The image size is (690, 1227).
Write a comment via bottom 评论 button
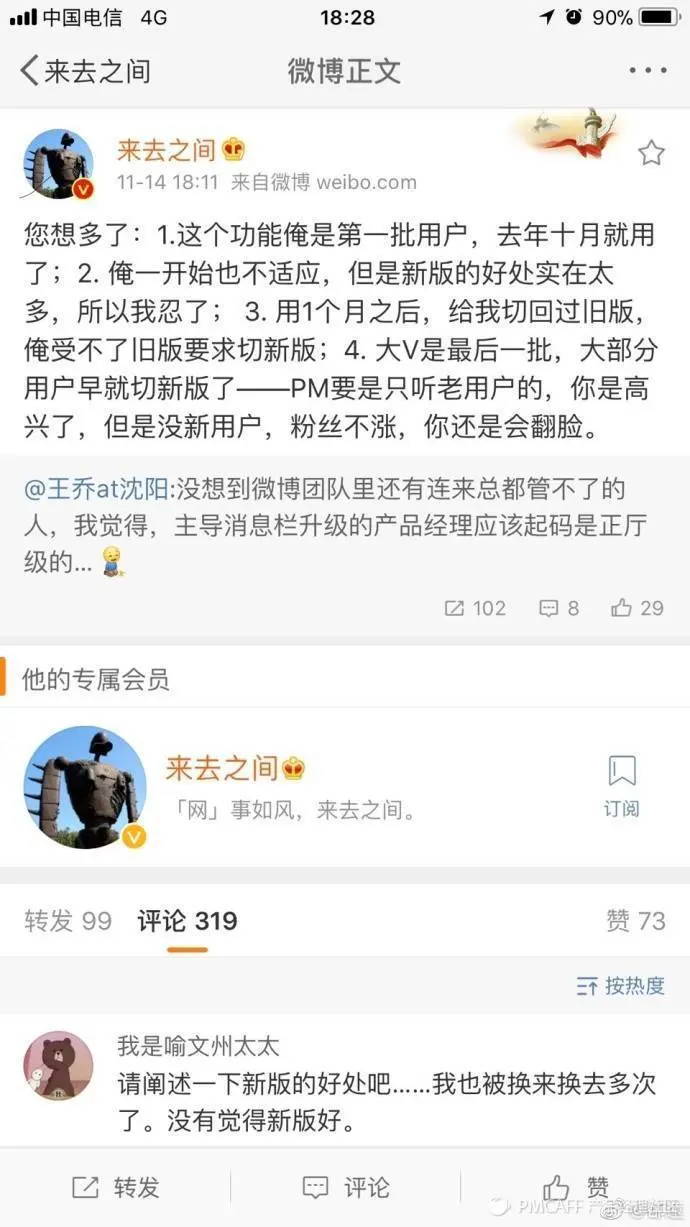346,1187
